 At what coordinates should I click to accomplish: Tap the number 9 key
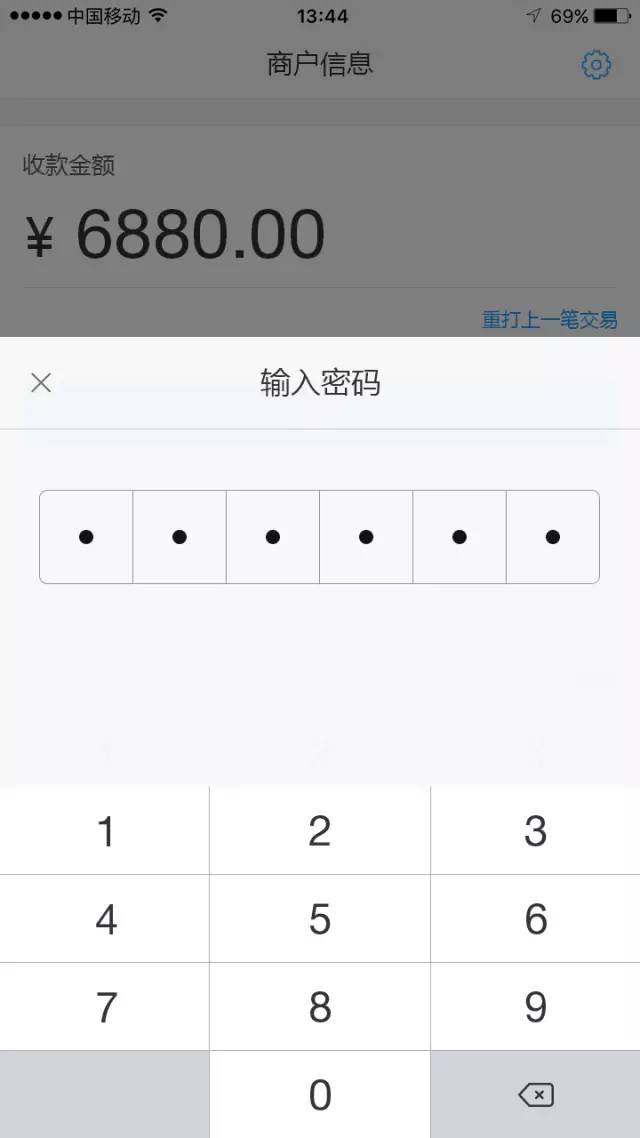536,1007
